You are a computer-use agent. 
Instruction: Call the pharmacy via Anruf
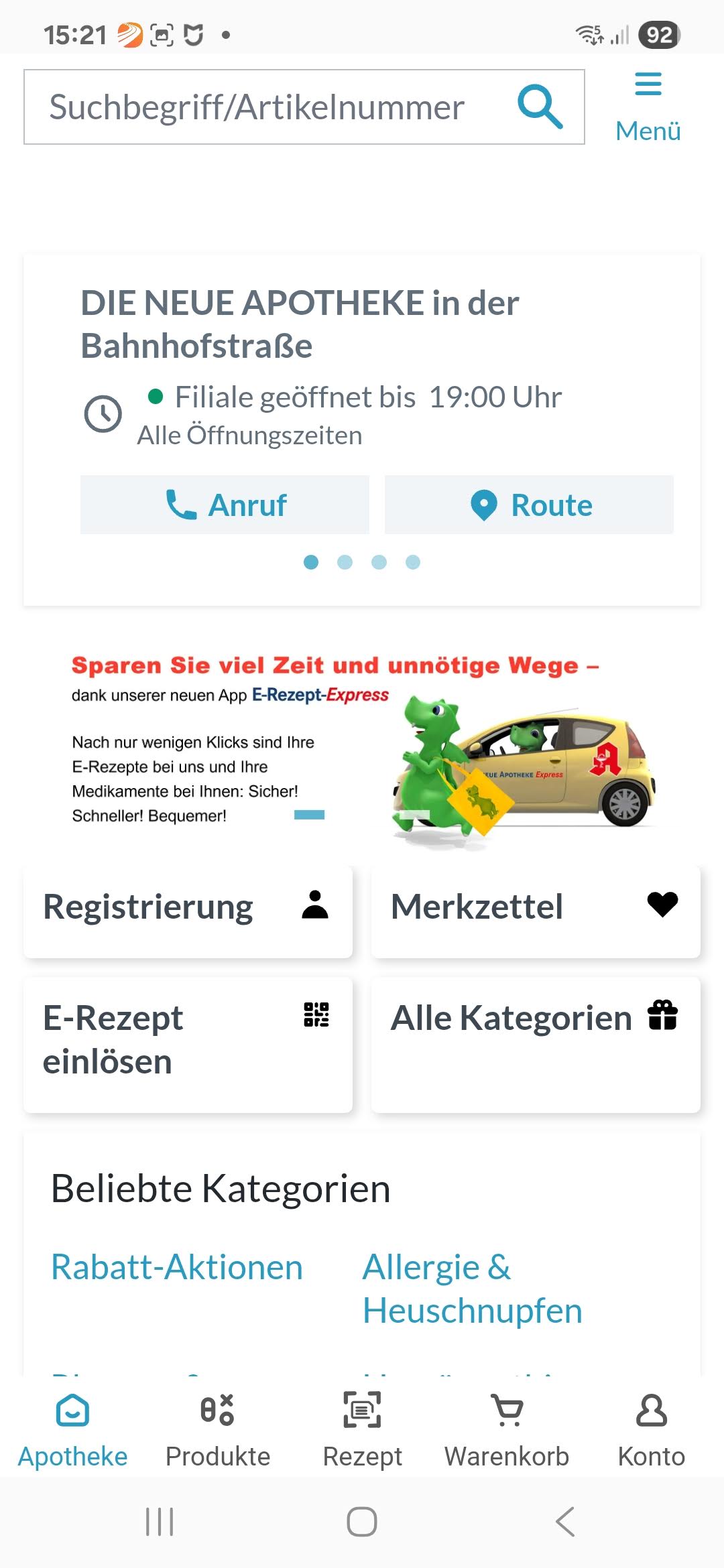(x=225, y=505)
